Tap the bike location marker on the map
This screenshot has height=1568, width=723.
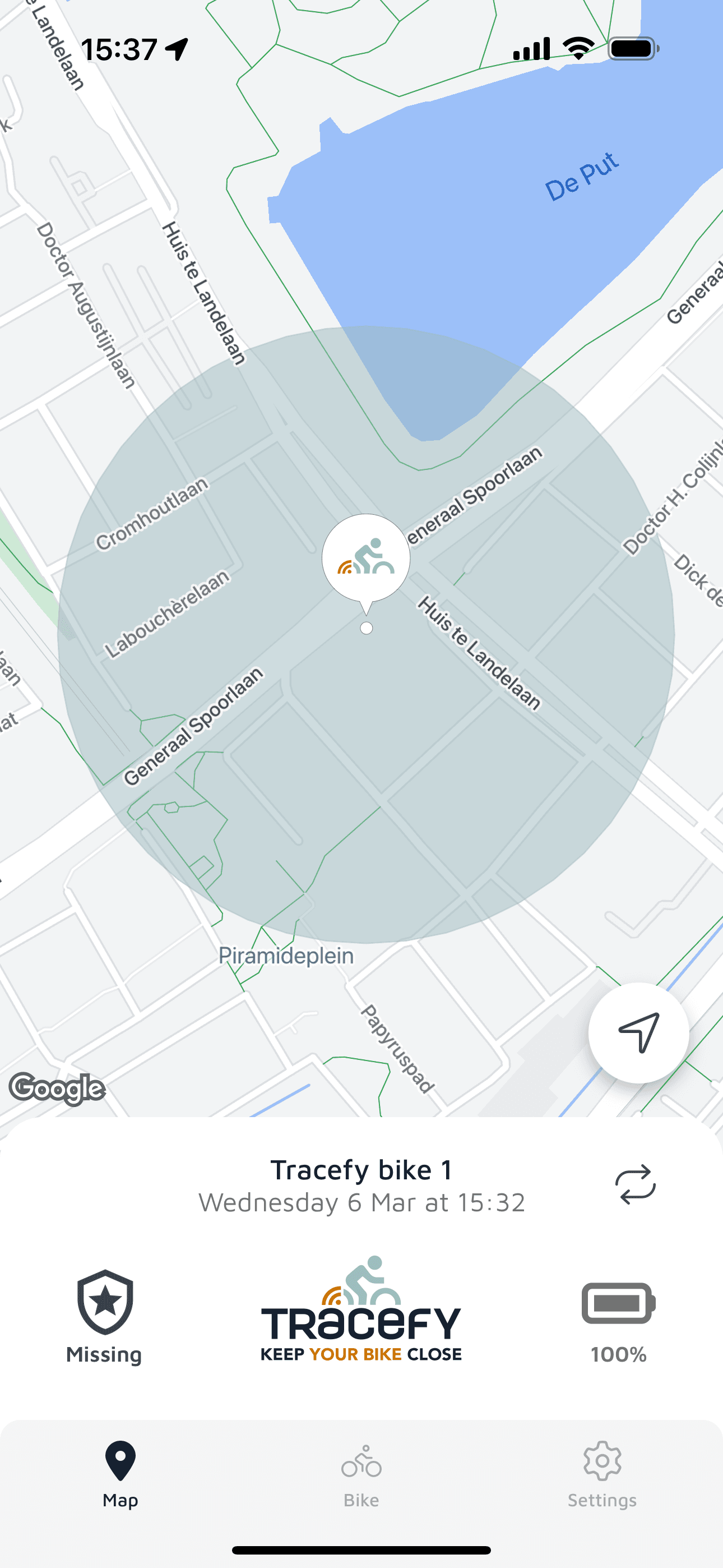pyautogui.click(x=366, y=559)
